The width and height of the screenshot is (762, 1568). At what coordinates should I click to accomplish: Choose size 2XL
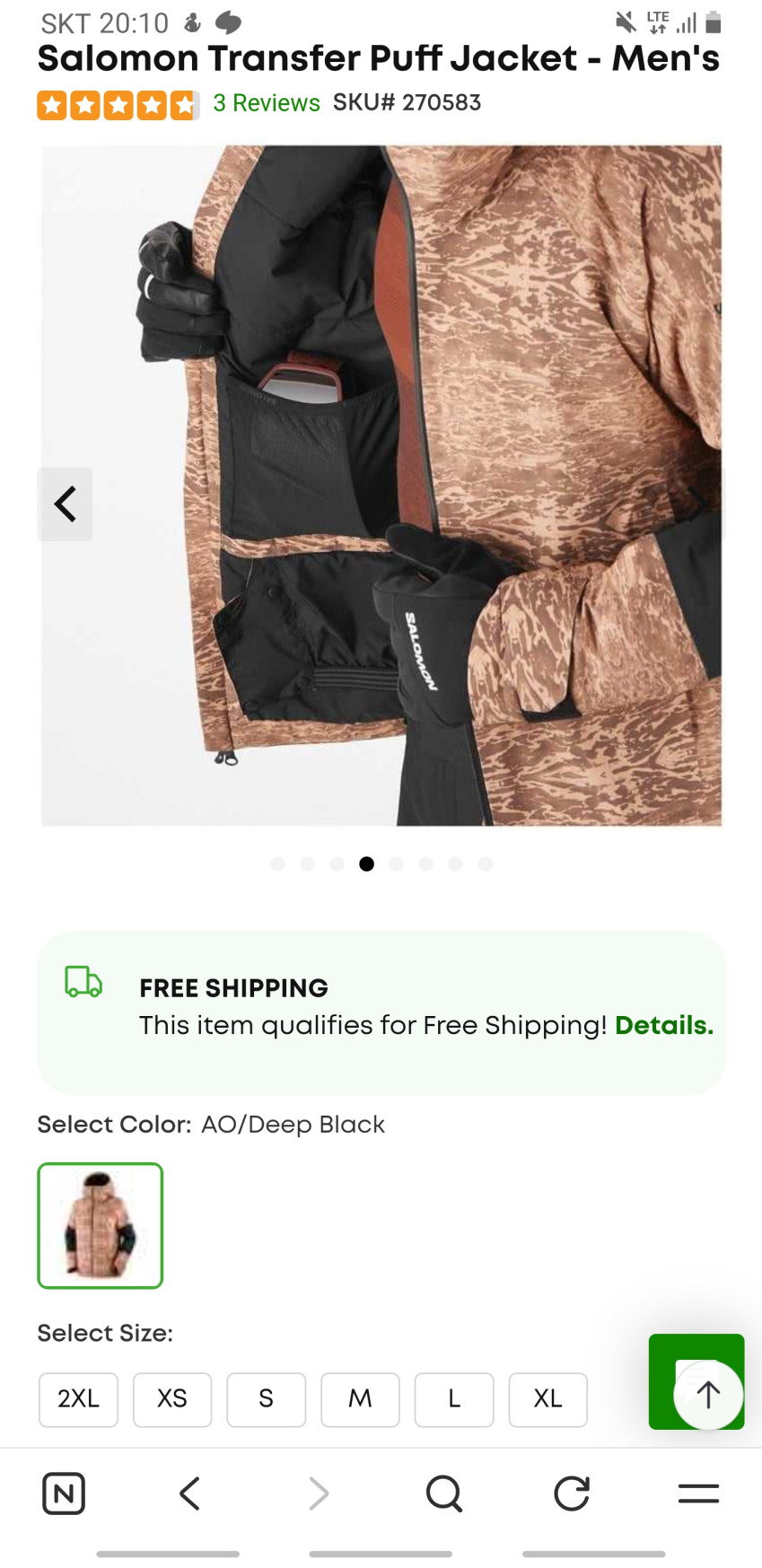point(79,1398)
